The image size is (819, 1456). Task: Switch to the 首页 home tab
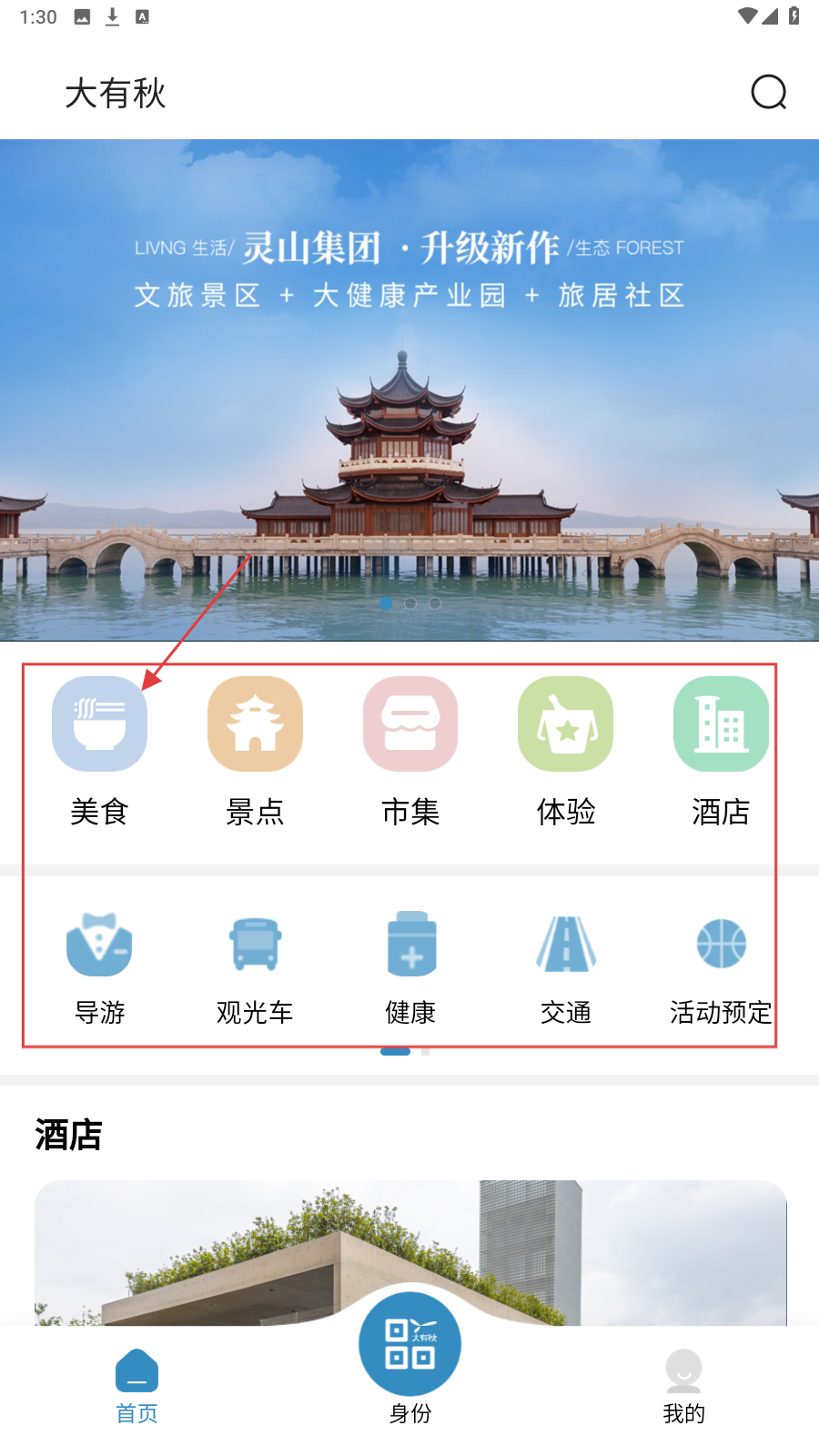click(136, 1385)
